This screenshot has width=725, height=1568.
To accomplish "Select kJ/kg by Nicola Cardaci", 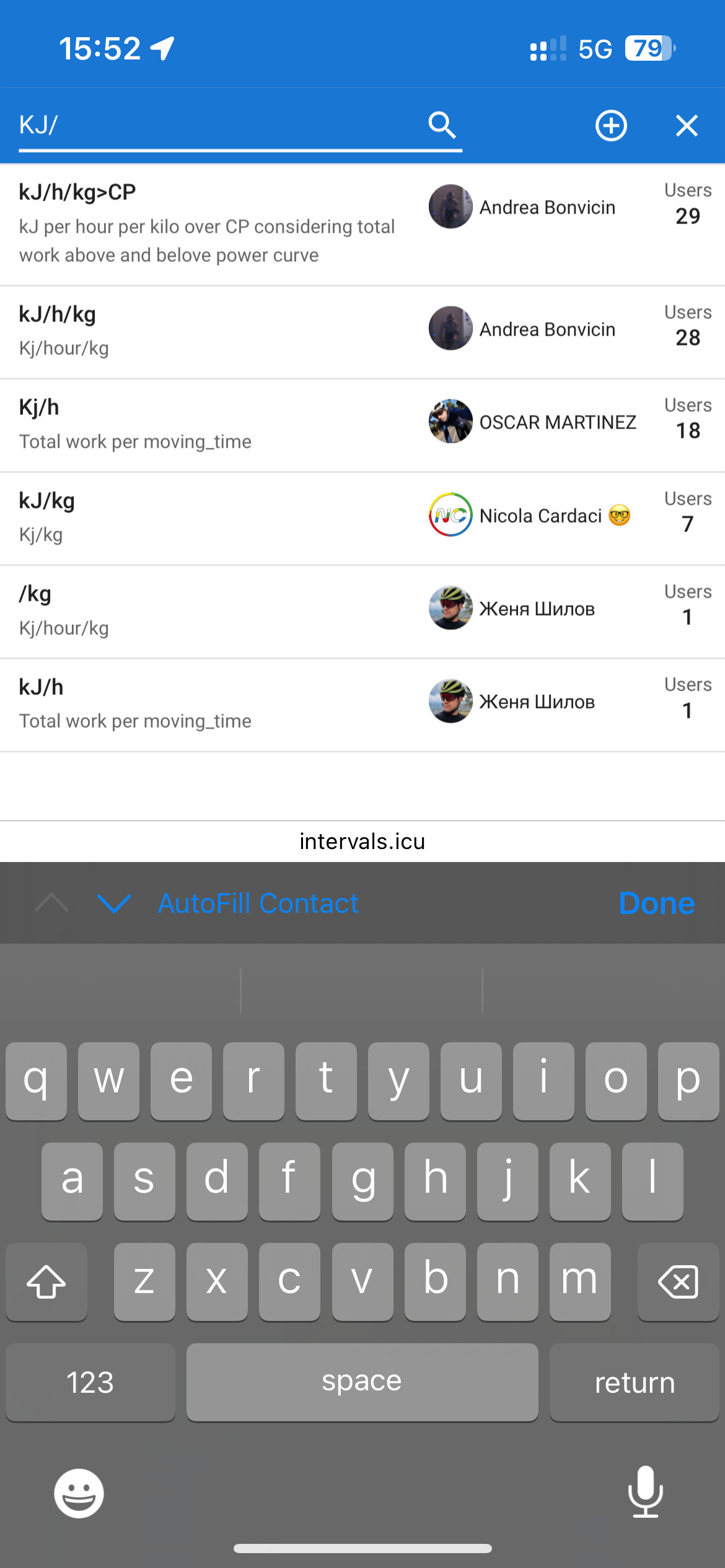I will (362, 518).
